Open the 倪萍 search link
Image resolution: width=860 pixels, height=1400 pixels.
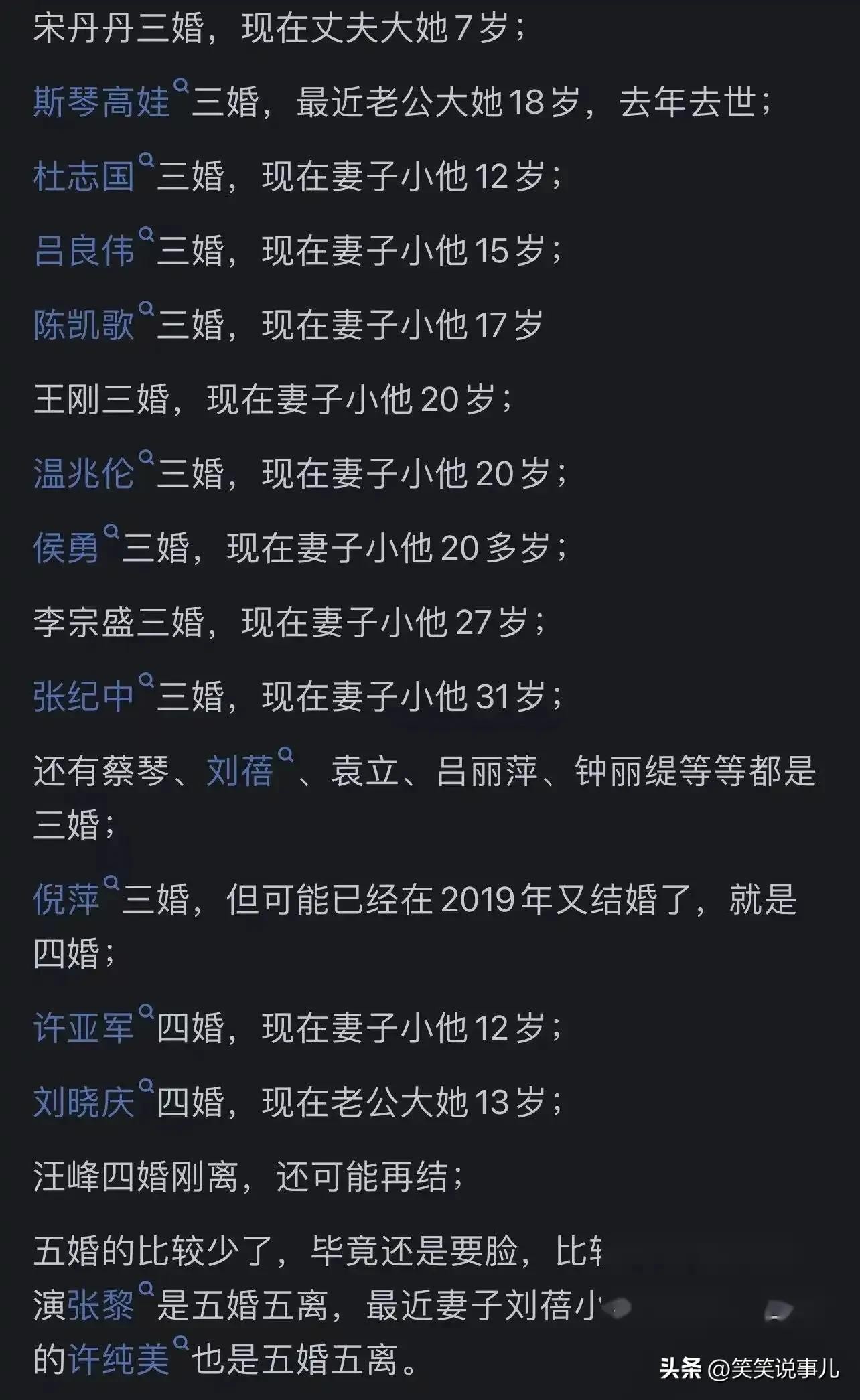point(67,899)
